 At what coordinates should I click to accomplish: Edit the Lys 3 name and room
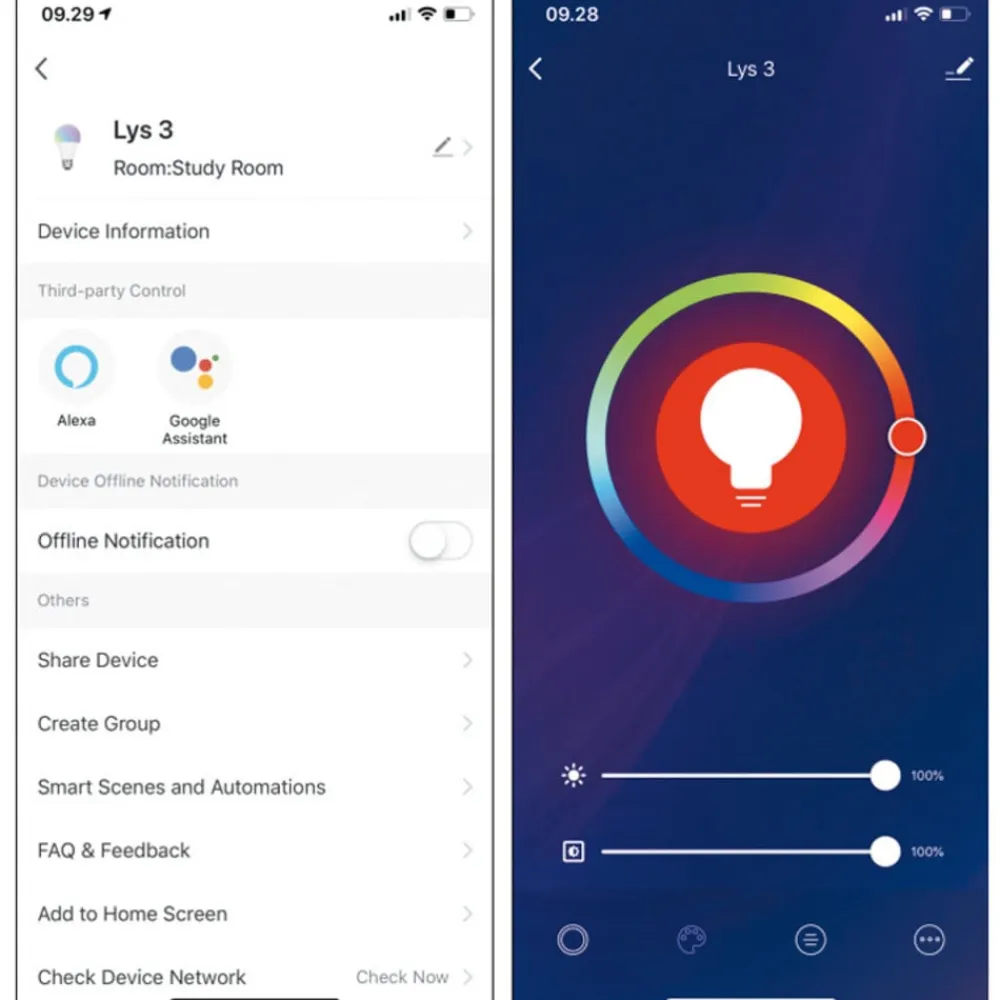[x=443, y=148]
